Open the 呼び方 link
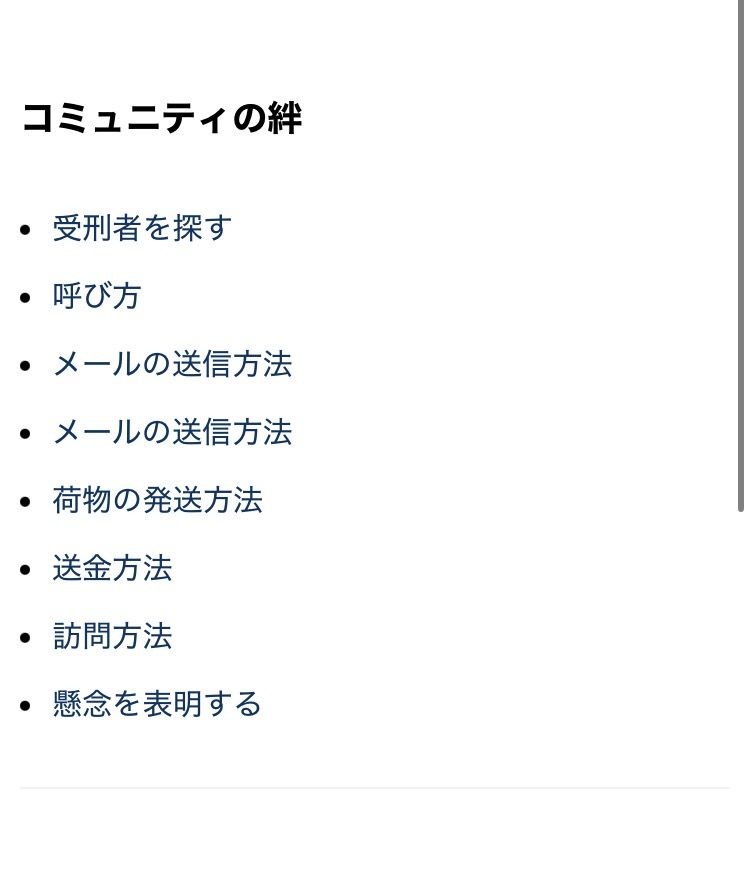 tap(97, 296)
